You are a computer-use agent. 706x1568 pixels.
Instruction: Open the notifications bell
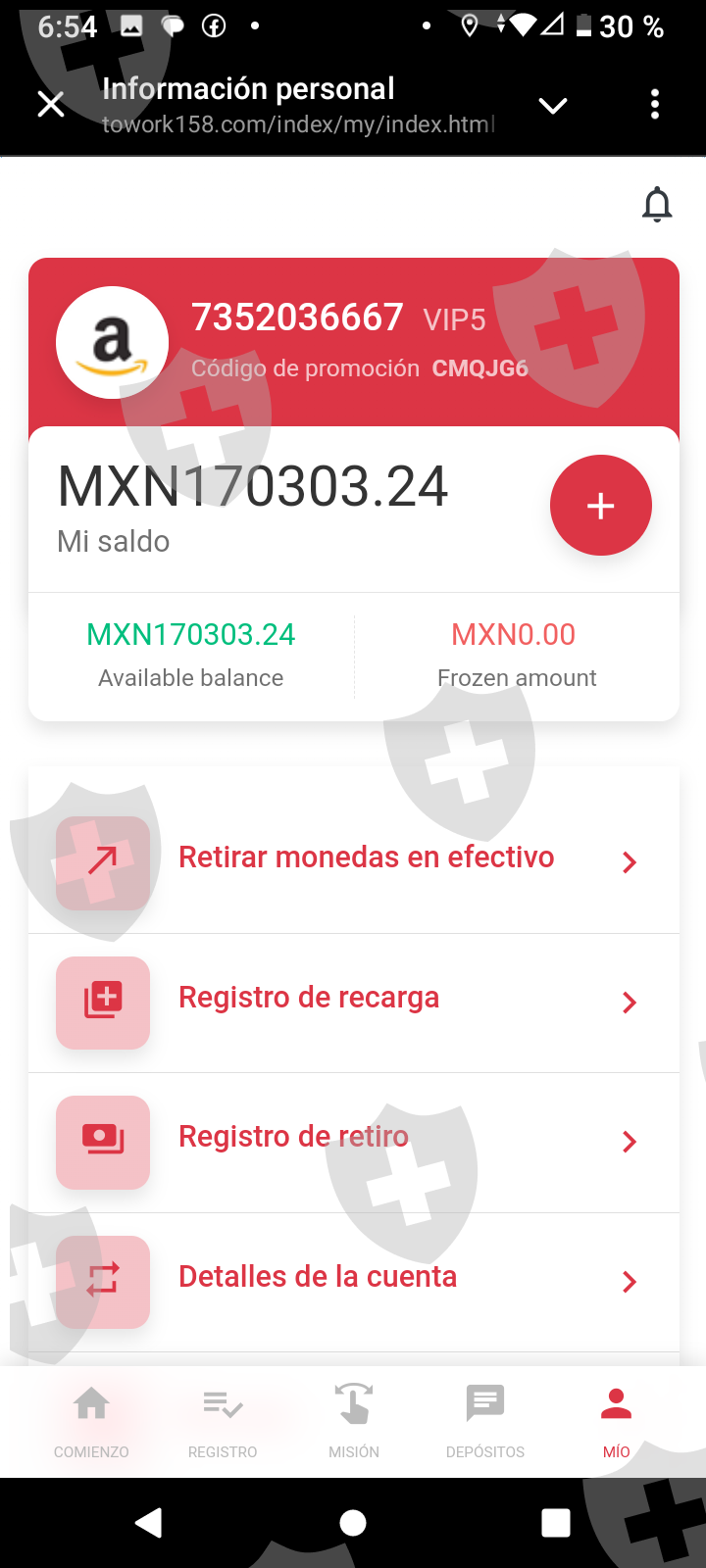point(657,205)
